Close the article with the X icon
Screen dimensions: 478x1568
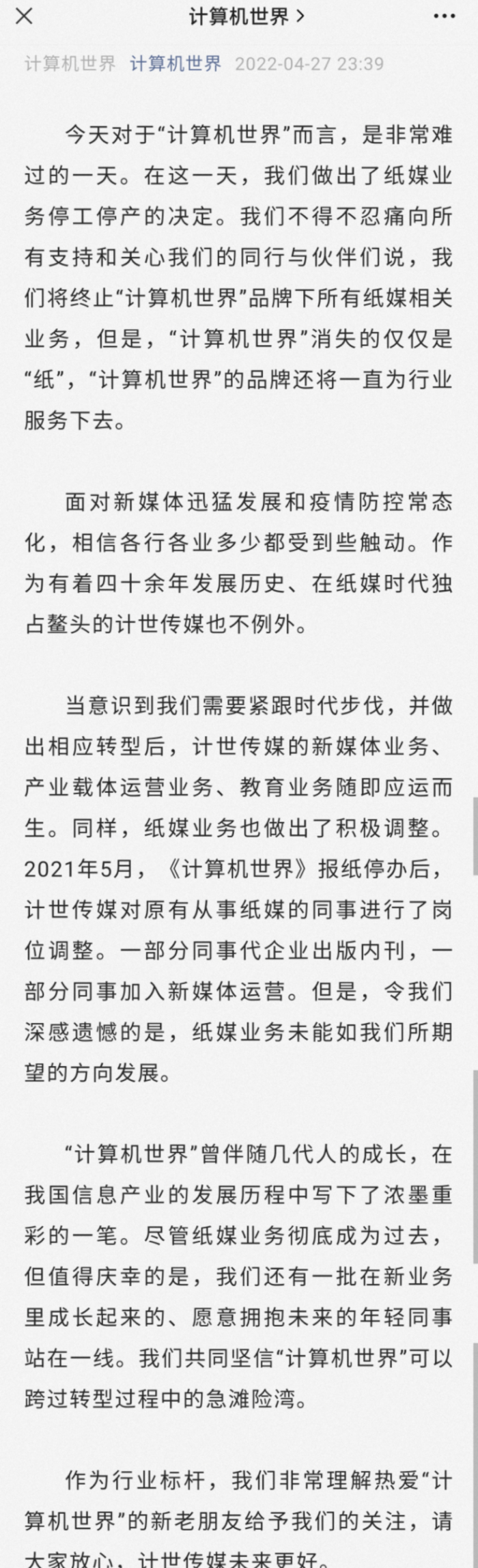click(24, 16)
